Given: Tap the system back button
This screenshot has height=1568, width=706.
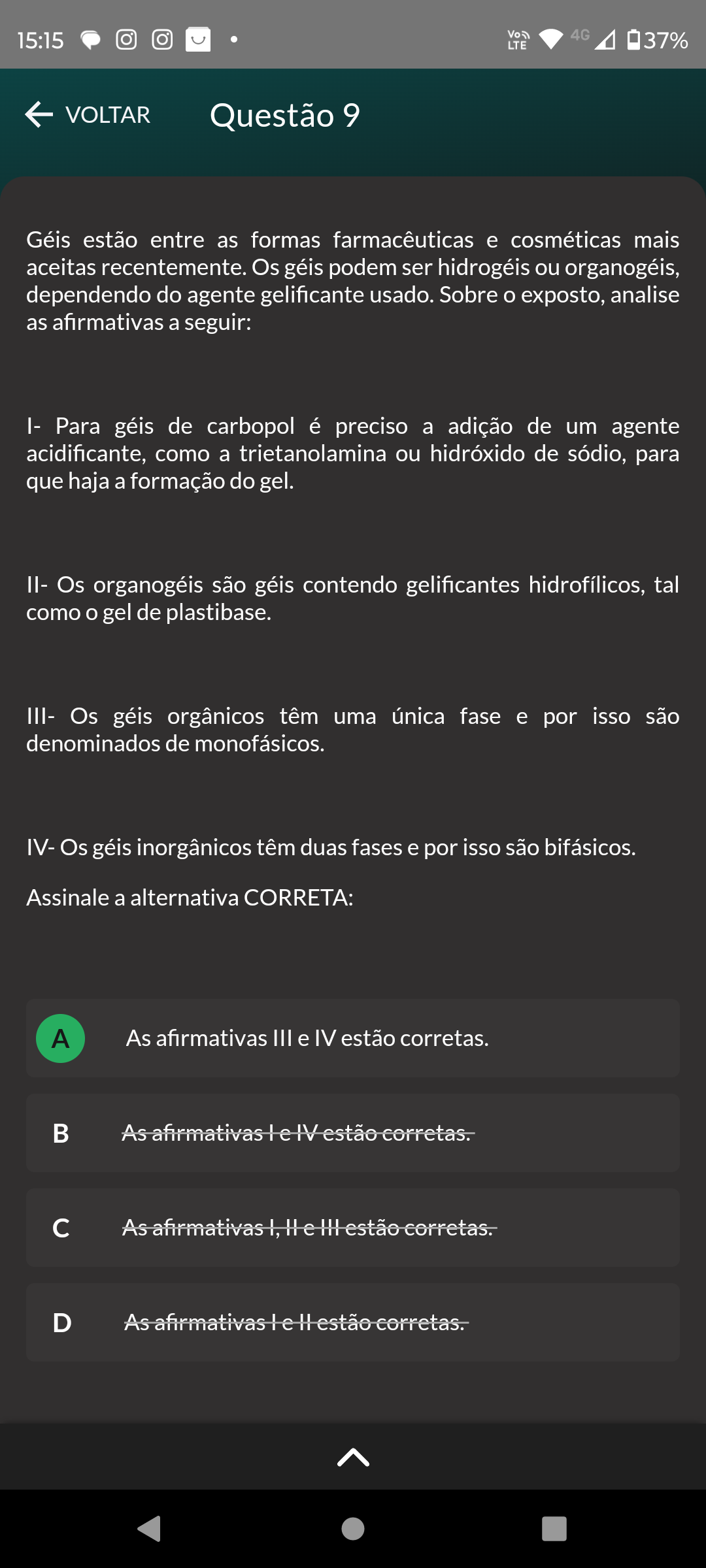Looking at the screenshot, I should 150,1529.
